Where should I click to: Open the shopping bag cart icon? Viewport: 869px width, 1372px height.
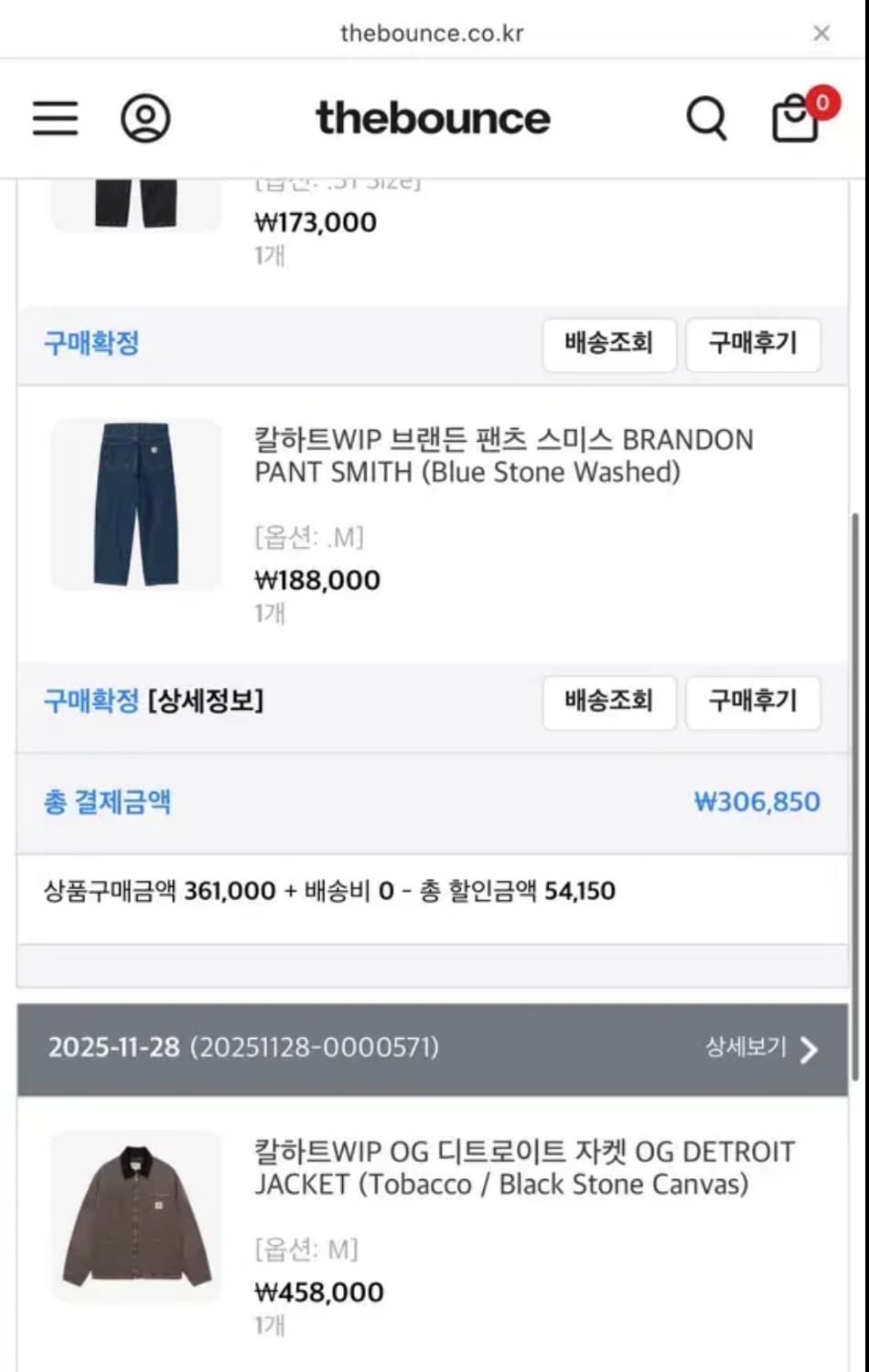pyautogui.click(x=794, y=121)
